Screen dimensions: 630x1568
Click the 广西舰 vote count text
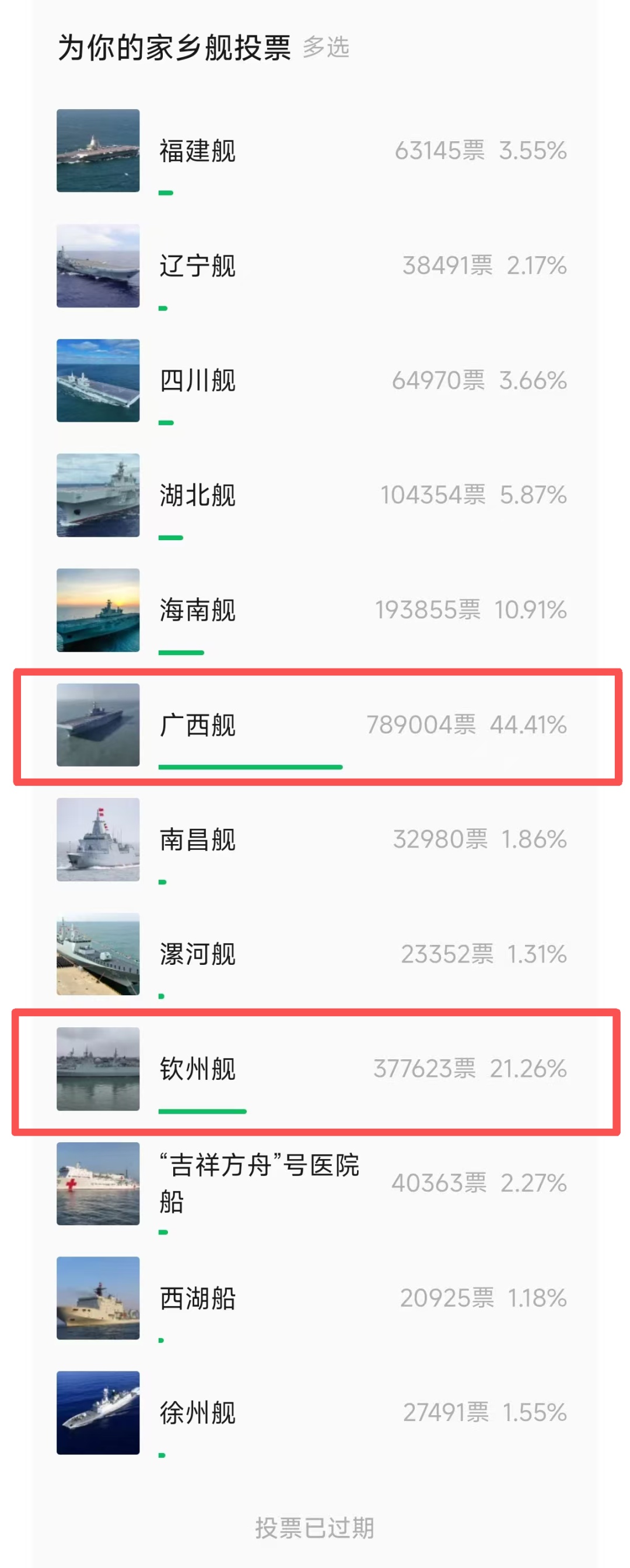tap(422, 724)
